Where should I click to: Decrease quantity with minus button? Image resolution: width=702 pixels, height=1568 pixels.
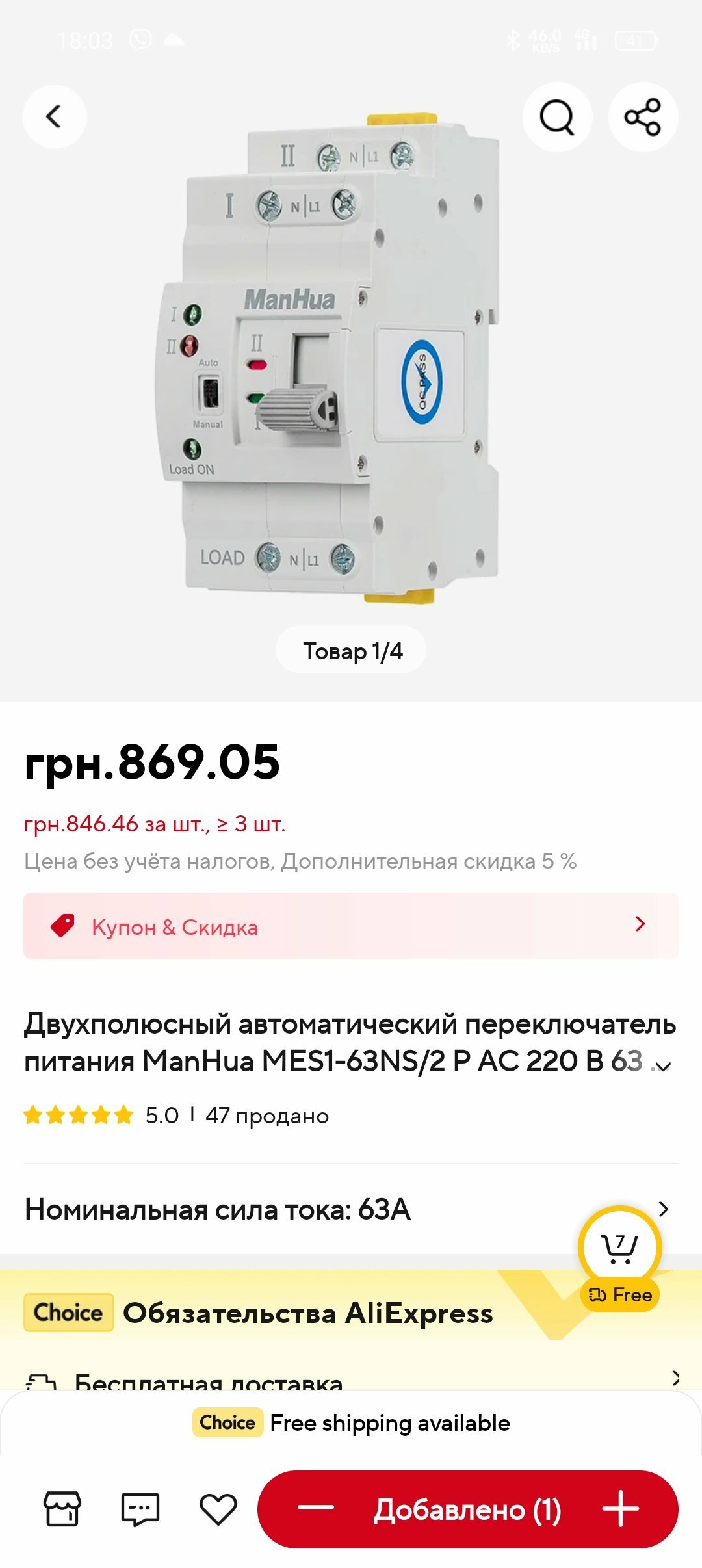[316, 1508]
